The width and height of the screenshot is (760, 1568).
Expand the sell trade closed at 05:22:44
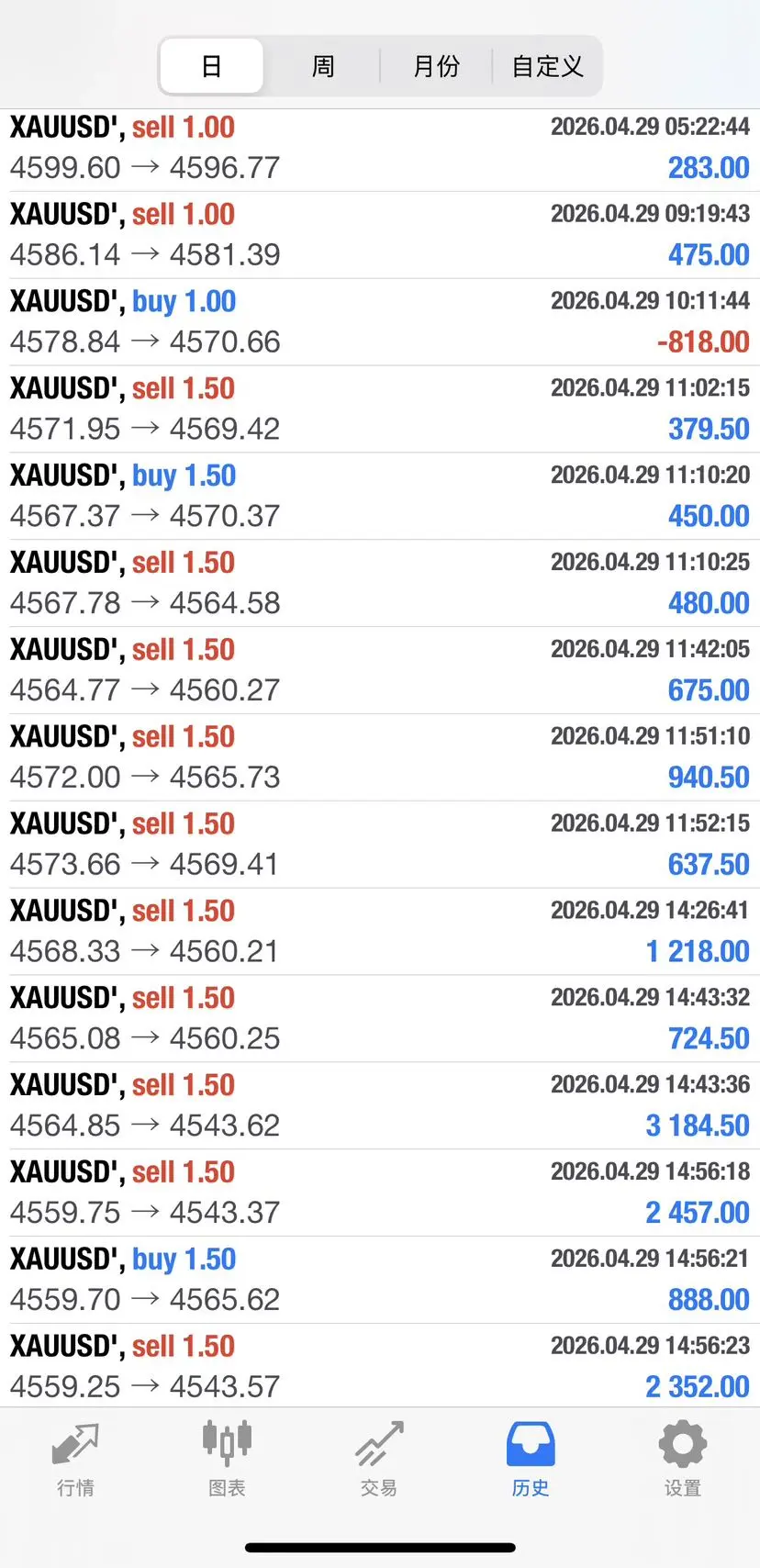380,149
